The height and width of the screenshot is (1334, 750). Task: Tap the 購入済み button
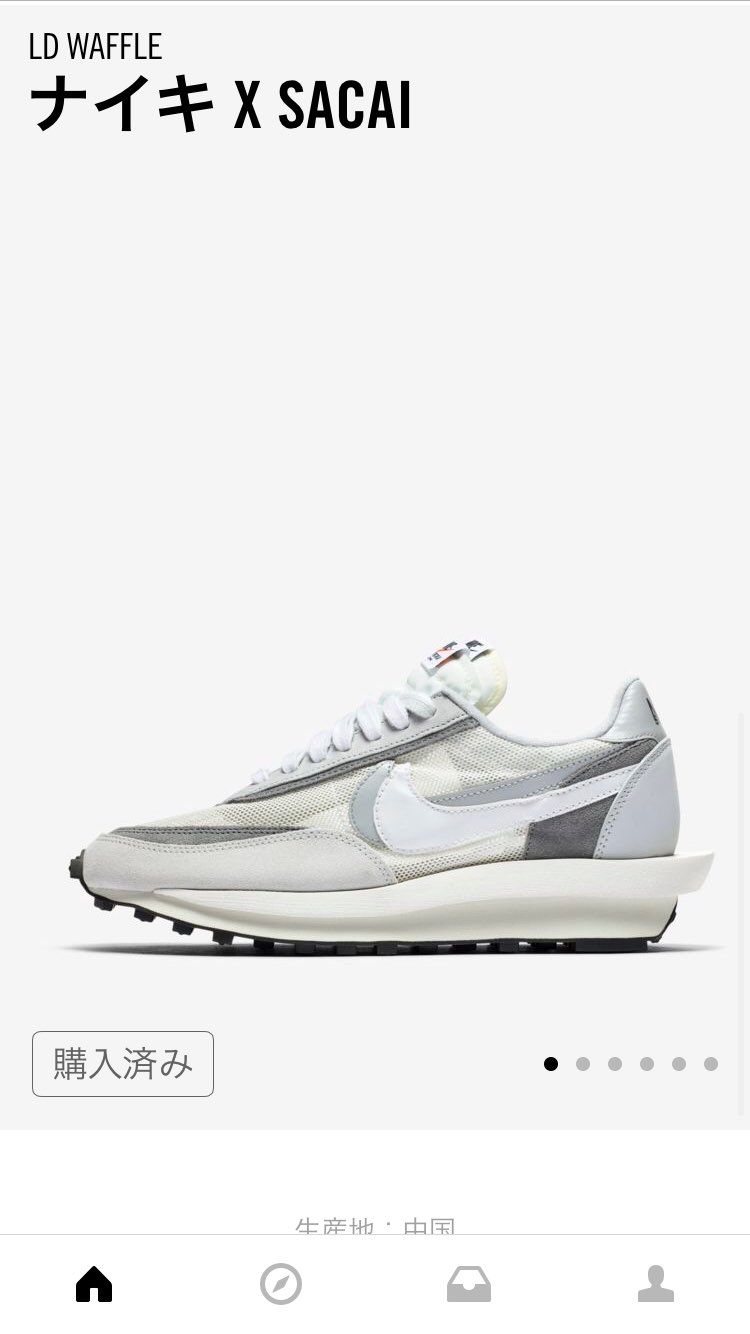(123, 1063)
